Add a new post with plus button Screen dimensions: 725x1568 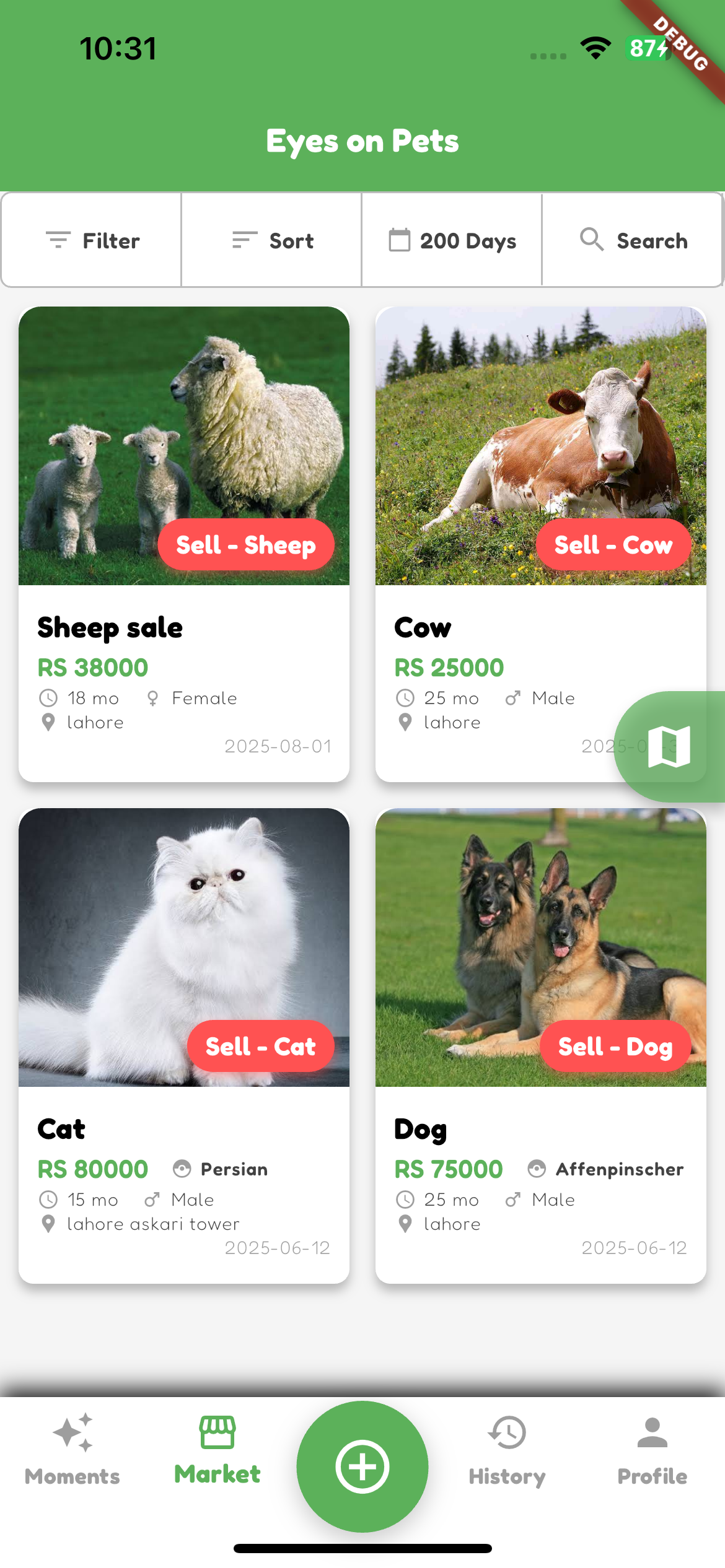pyautogui.click(x=362, y=1466)
